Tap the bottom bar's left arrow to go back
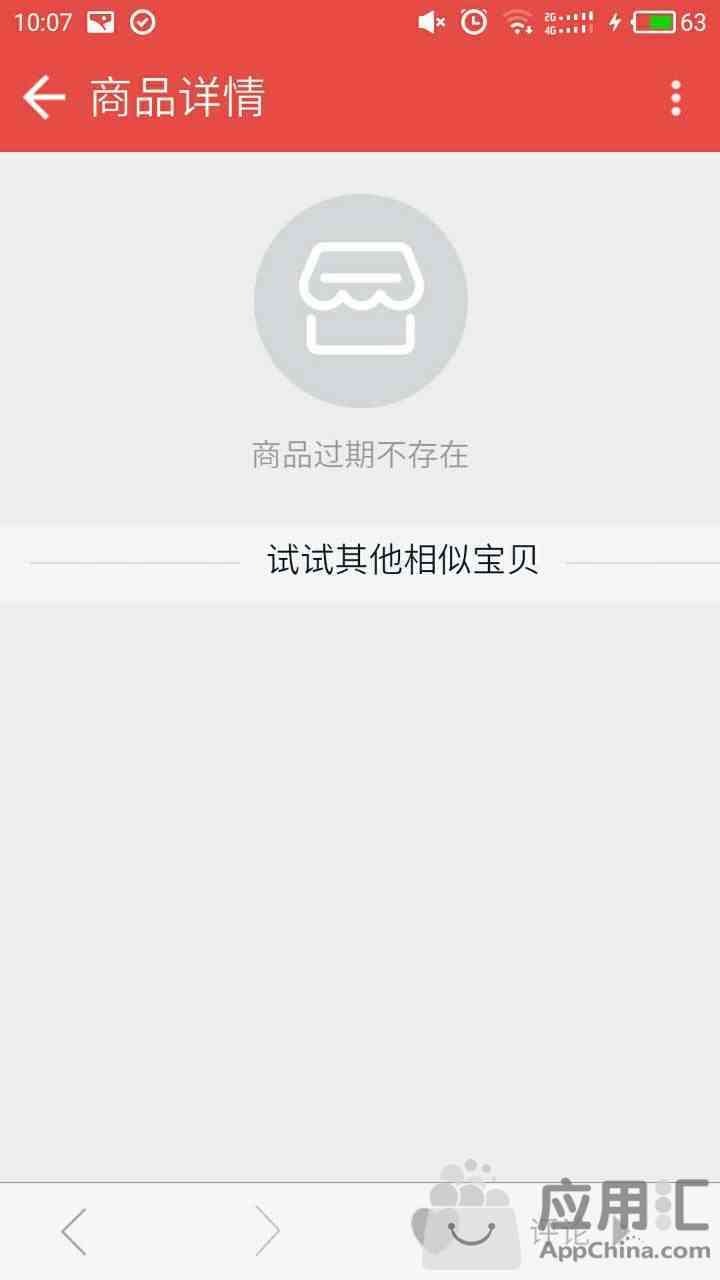The height and width of the screenshot is (1280, 720). (74, 1231)
